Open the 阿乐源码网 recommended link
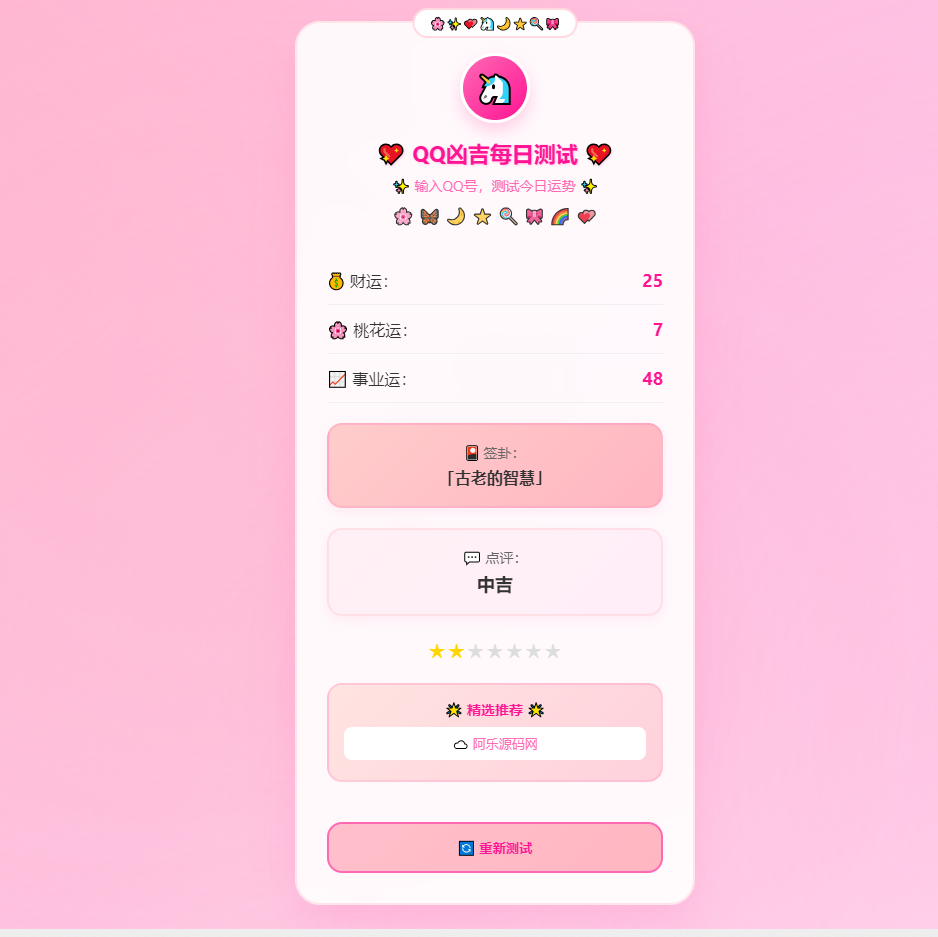This screenshot has height=937, width=938. point(495,744)
